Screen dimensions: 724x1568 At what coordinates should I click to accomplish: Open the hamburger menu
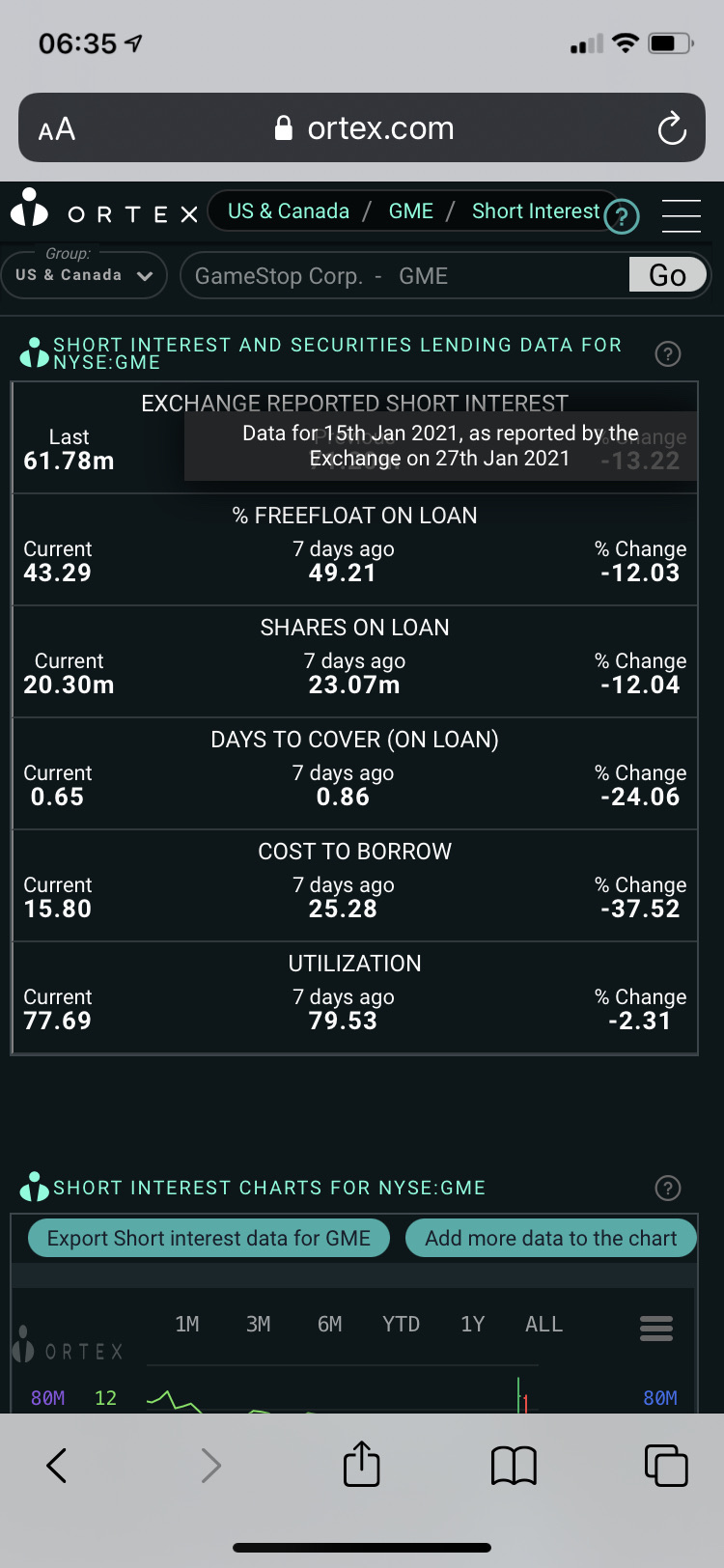(x=681, y=215)
